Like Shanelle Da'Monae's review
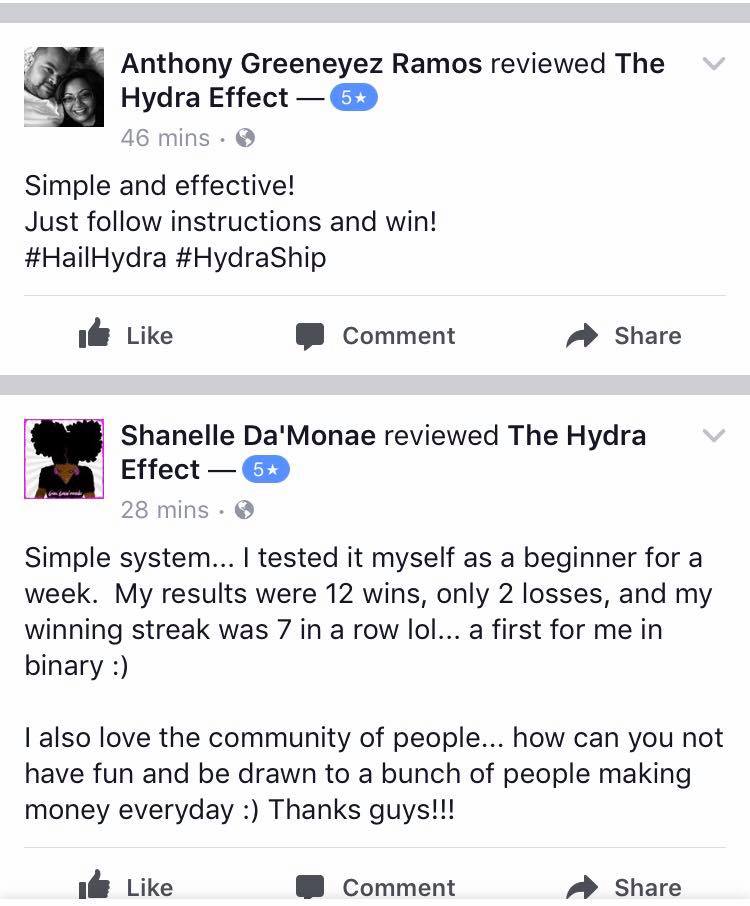 [x=126, y=886]
